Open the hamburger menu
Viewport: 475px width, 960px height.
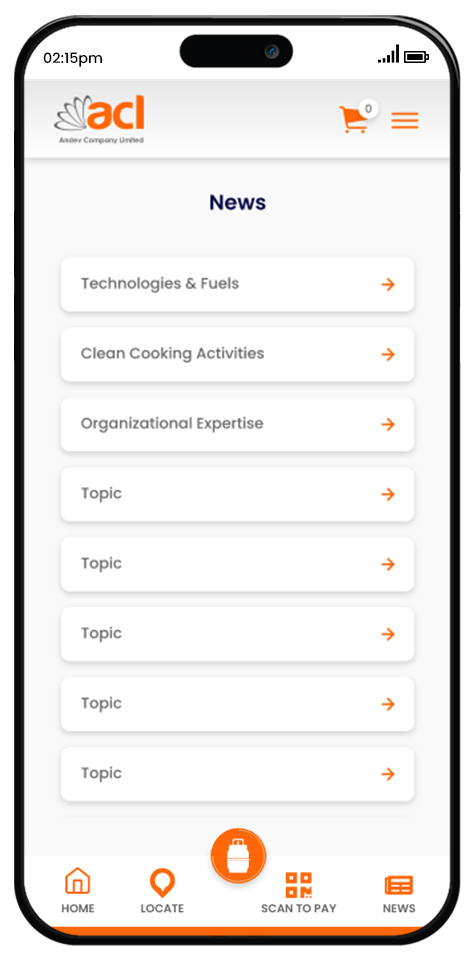pyautogui.click(x=405, y=121)
